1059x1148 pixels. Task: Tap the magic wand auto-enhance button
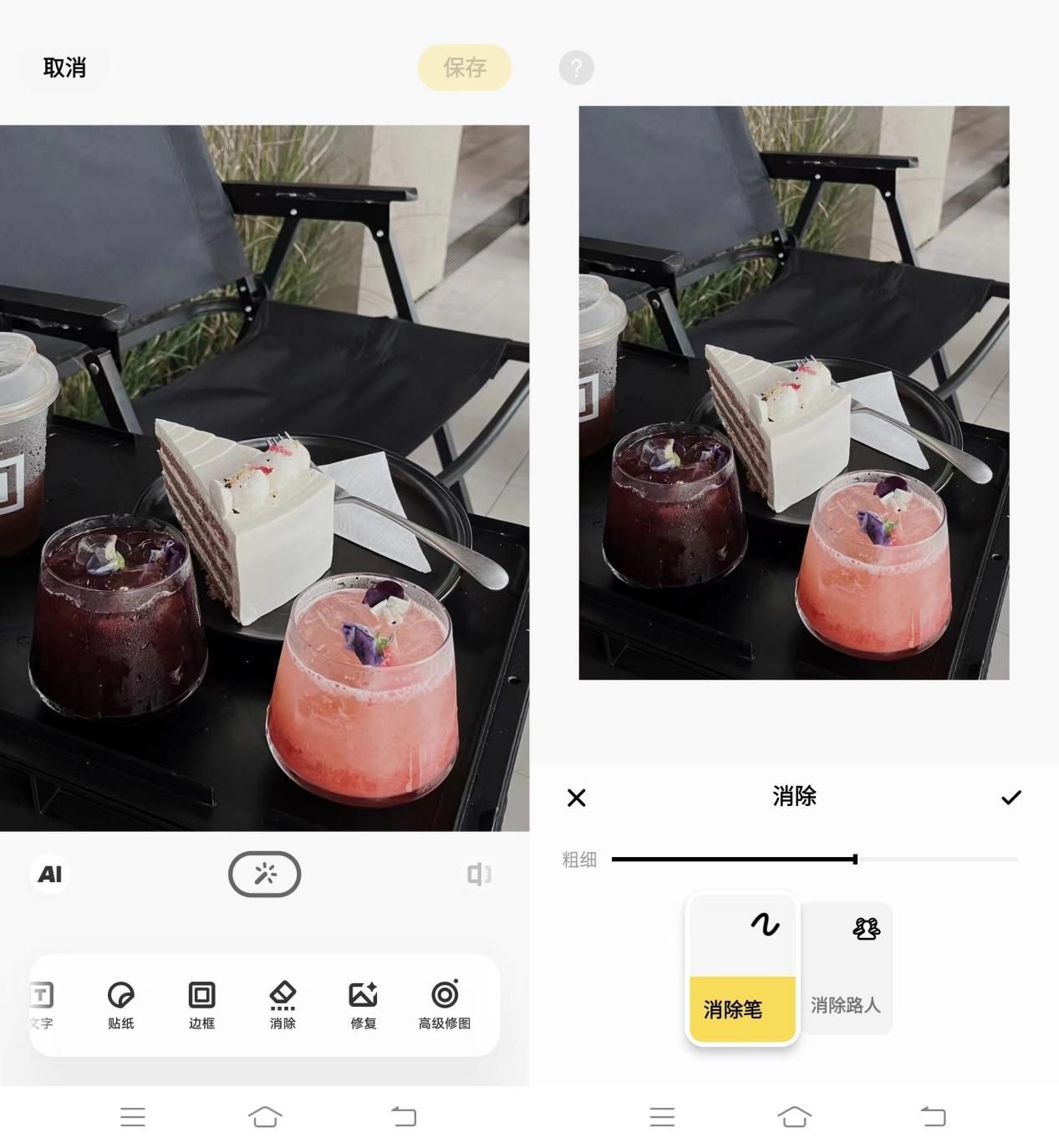coord(264,875)
